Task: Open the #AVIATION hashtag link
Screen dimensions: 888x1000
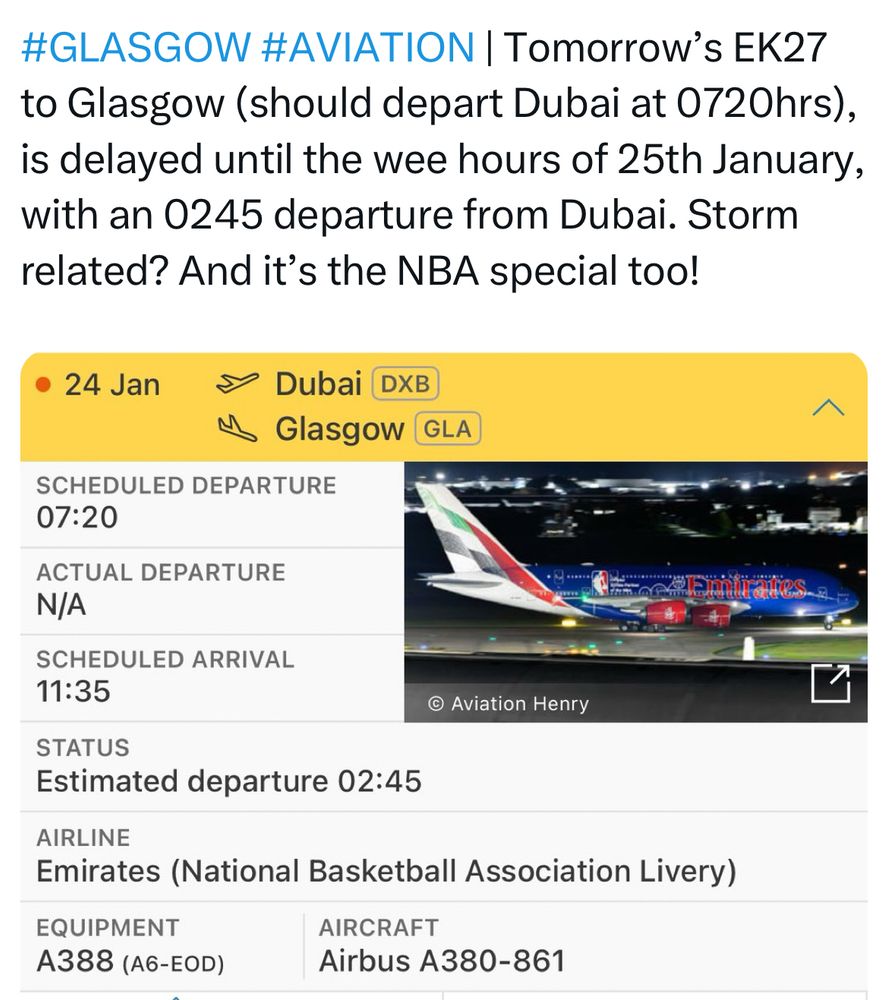Action: 367,47
